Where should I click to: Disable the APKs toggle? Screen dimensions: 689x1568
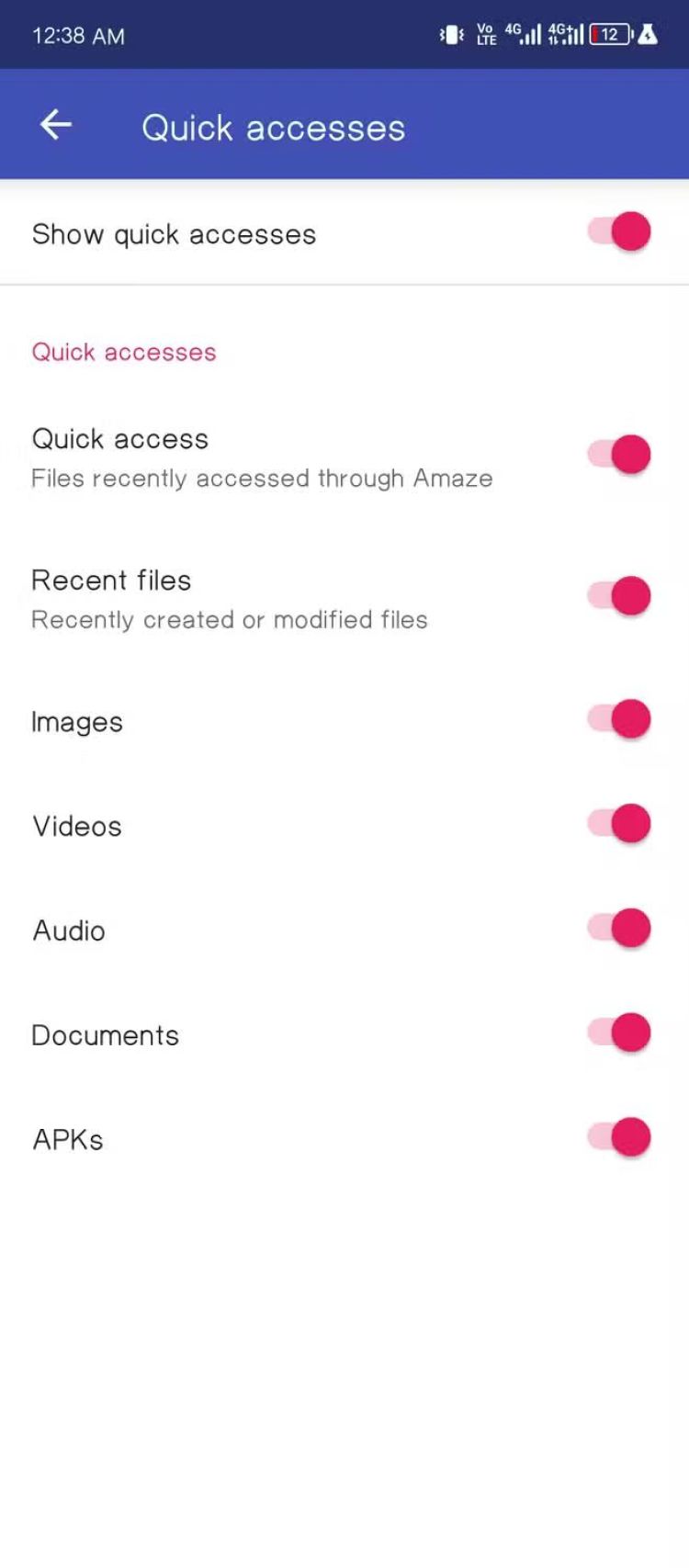pyautogui.click(x=619, y=1138)
